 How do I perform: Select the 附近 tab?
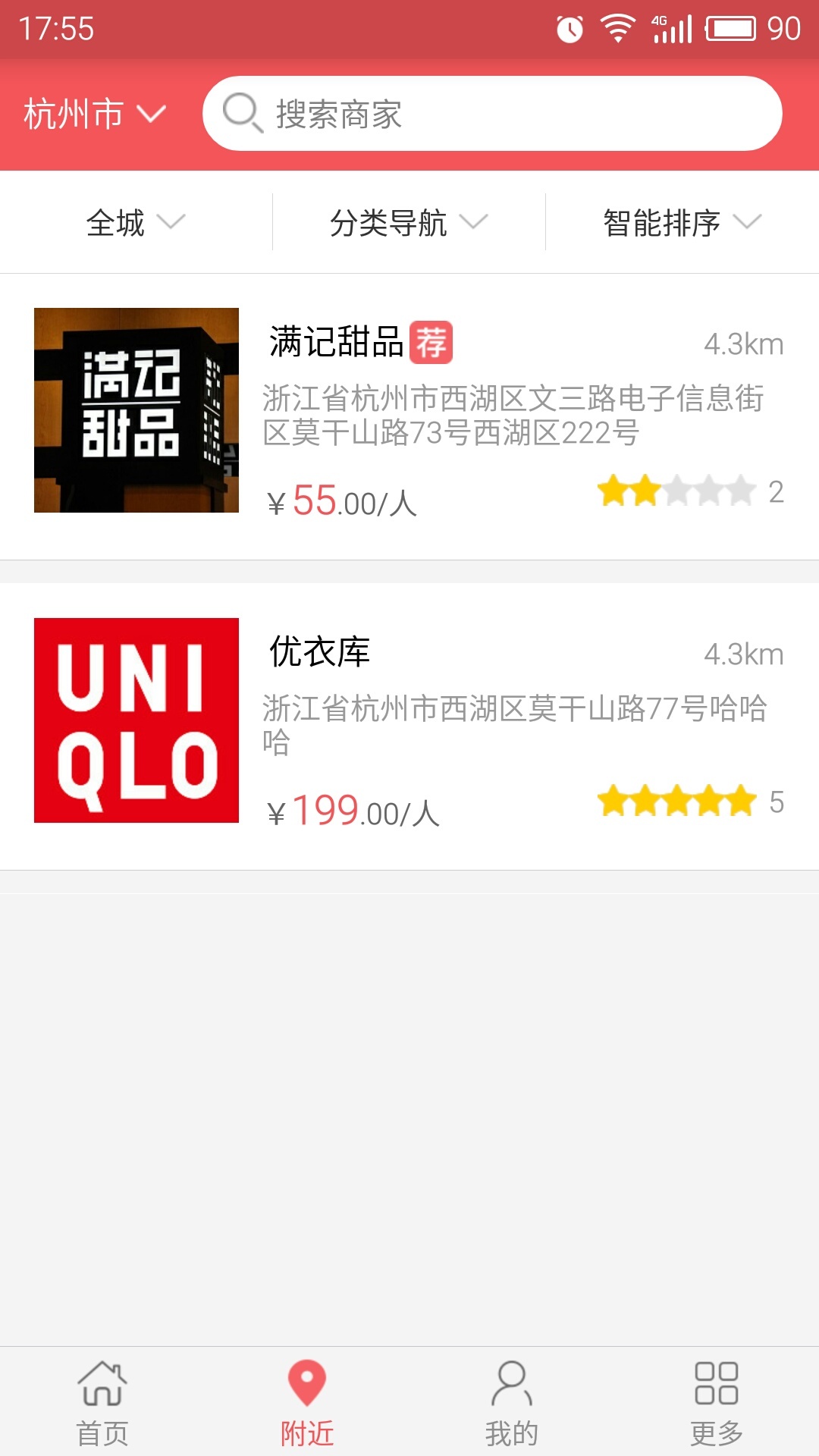tap(307, 1401)
